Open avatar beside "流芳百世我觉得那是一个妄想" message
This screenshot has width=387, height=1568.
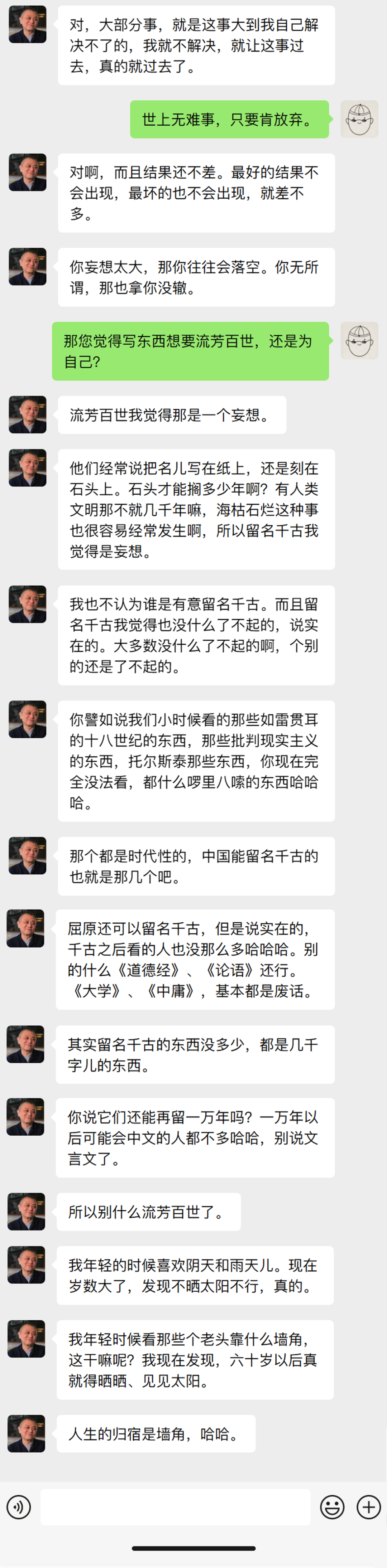(x=28, y=414)
